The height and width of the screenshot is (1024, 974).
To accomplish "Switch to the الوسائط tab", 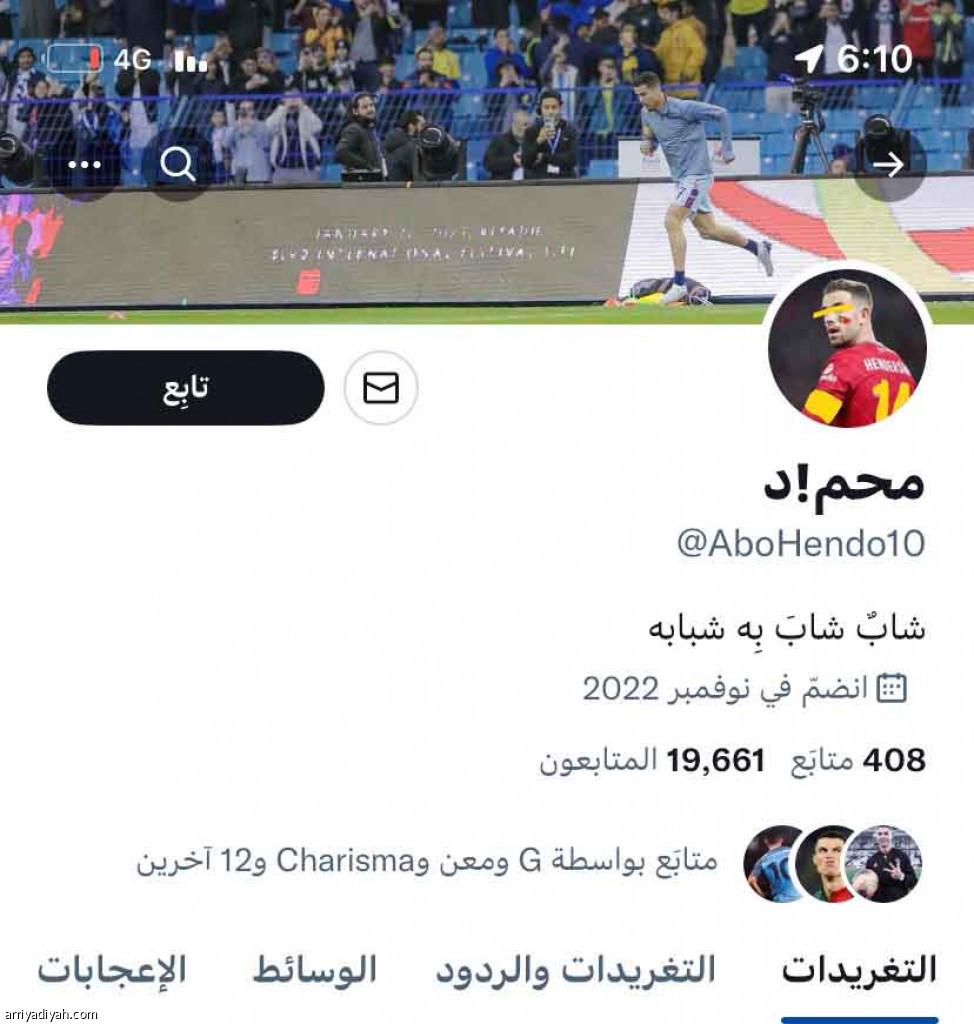I will (x=314, y=969).
